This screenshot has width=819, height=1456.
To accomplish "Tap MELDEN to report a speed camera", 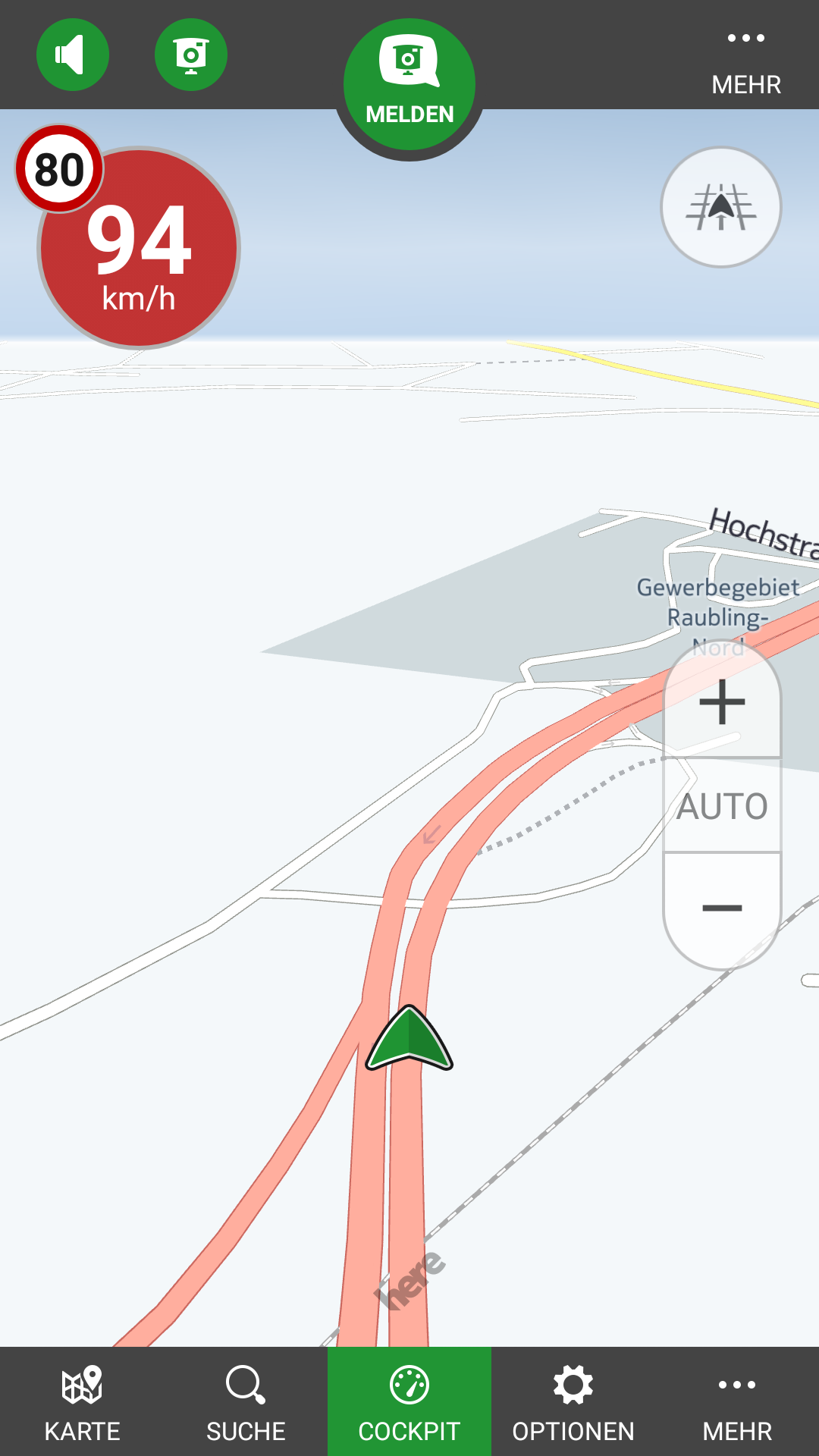I will (x=409, y=85).
